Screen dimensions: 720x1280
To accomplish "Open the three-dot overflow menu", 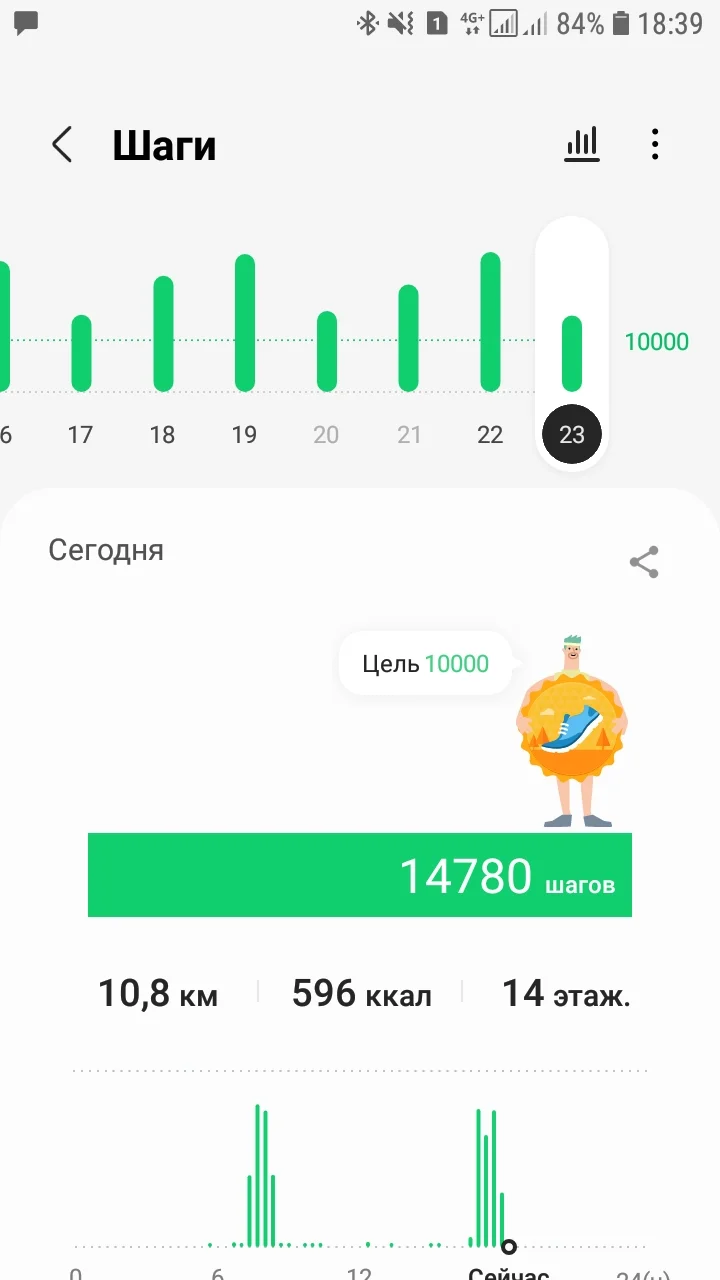I will pyautogui.click(x=655, y=145).
